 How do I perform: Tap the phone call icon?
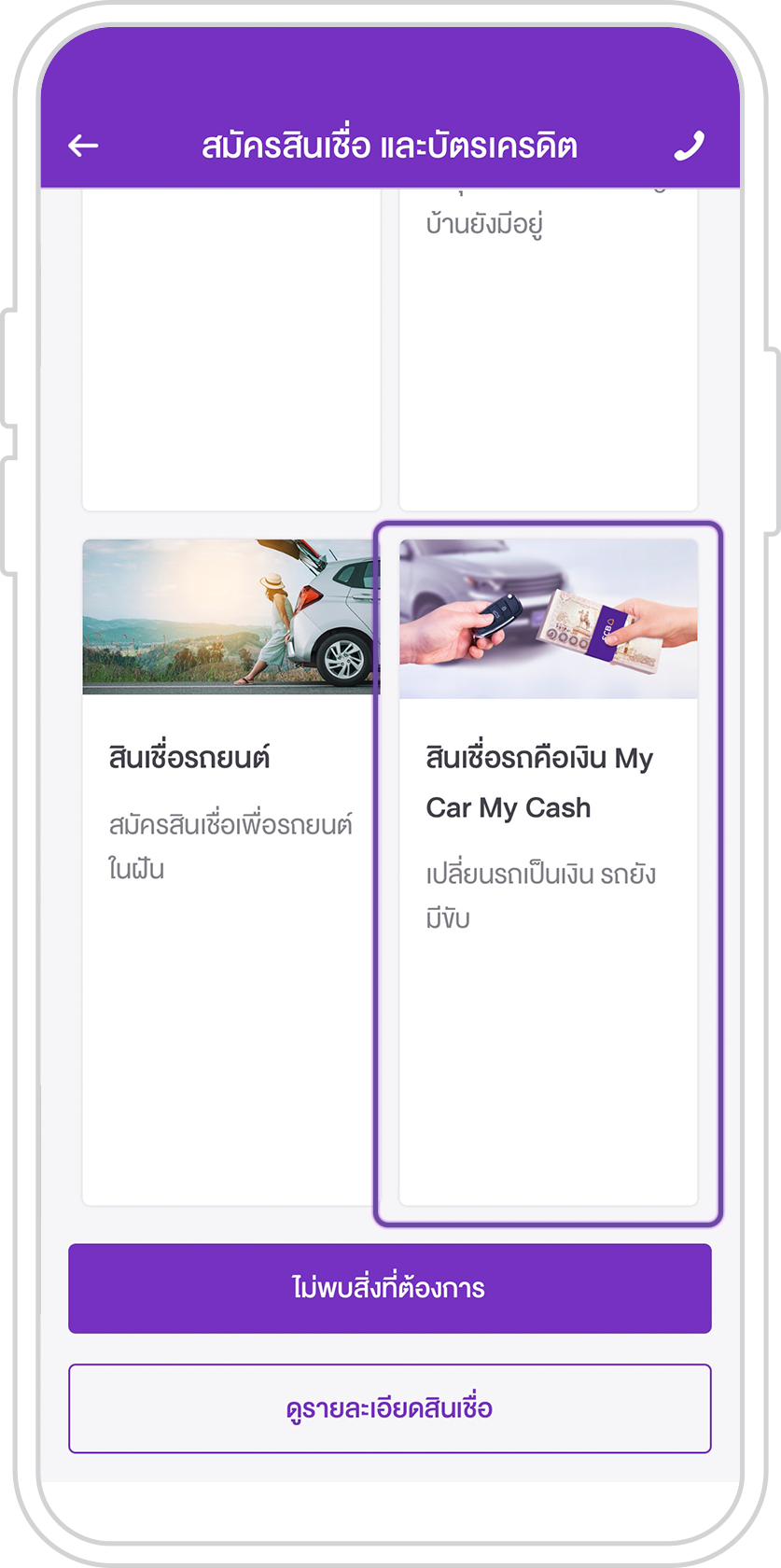tap(689, 146)
